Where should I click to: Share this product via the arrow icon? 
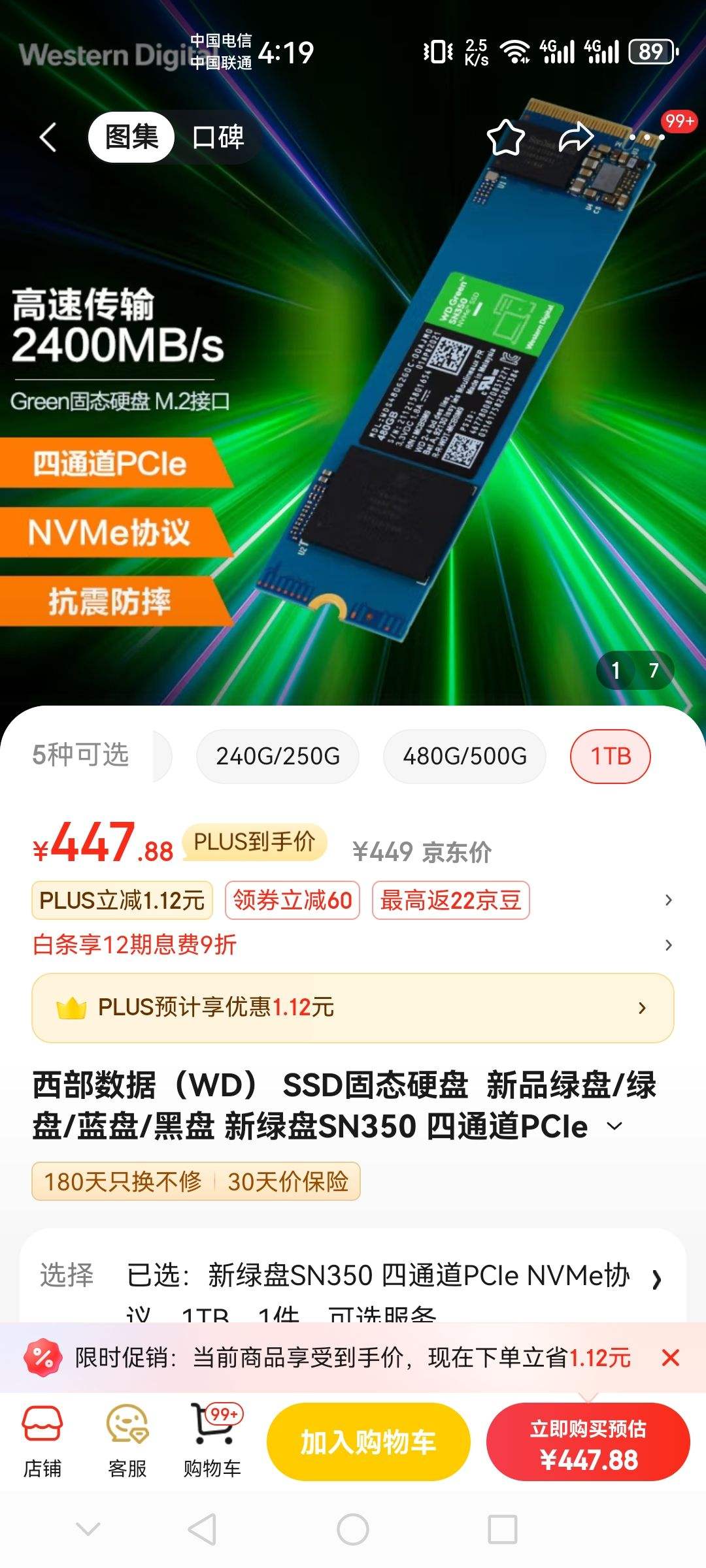coord(575,137)
